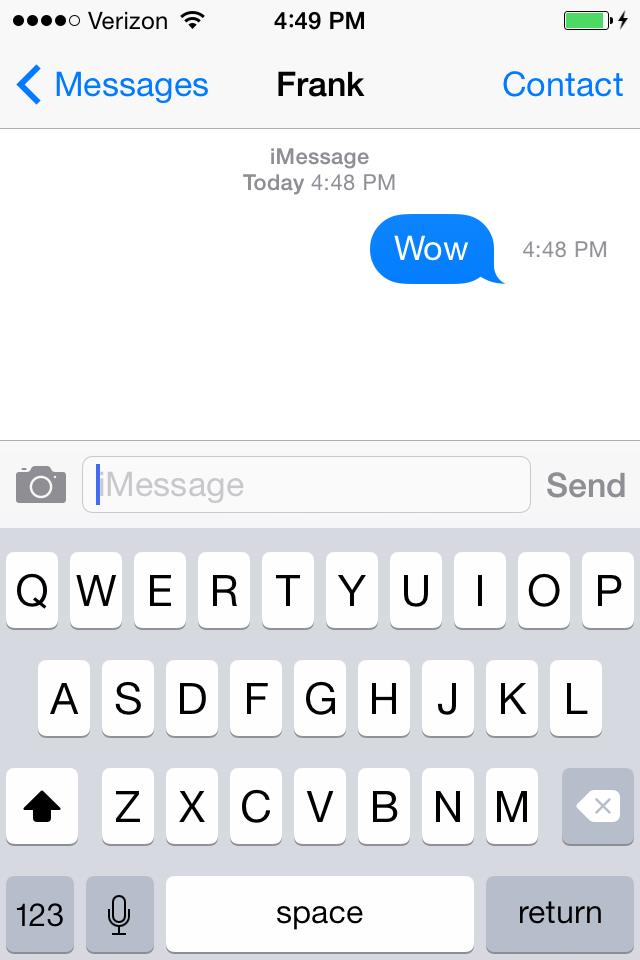
Task: Go back to the Messages list
Action: click(x=112, y=86)
